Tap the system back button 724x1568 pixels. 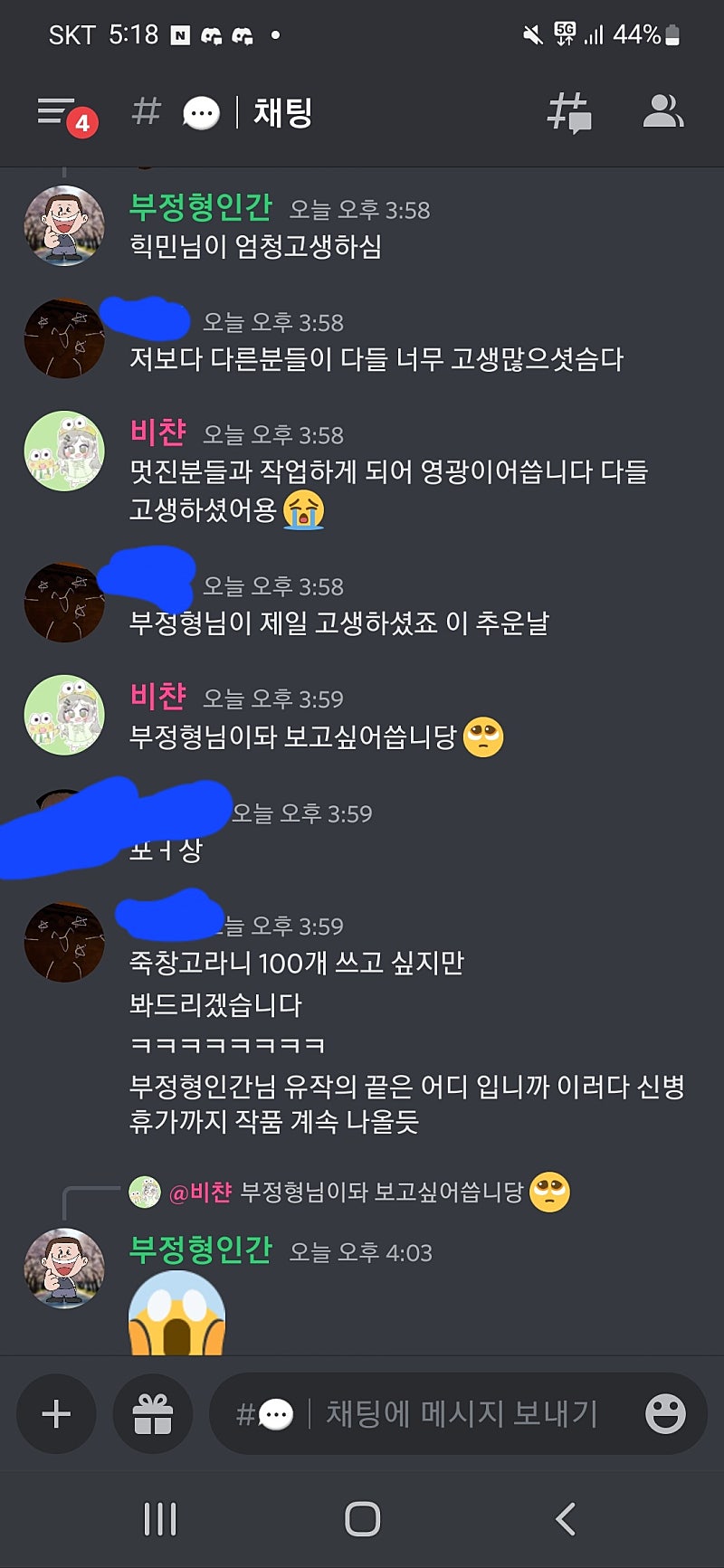566,1519
